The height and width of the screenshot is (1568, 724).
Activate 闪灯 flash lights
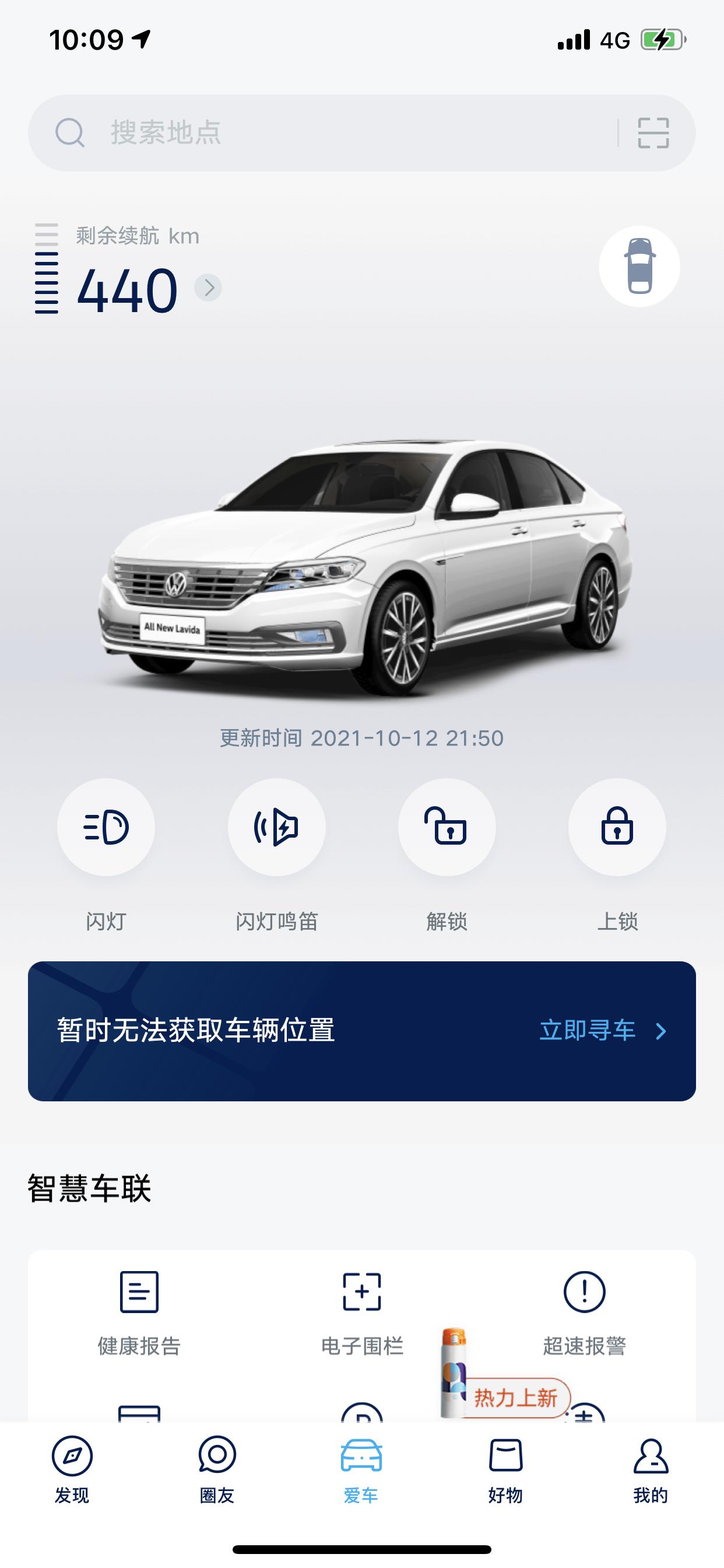click(106, 827)
